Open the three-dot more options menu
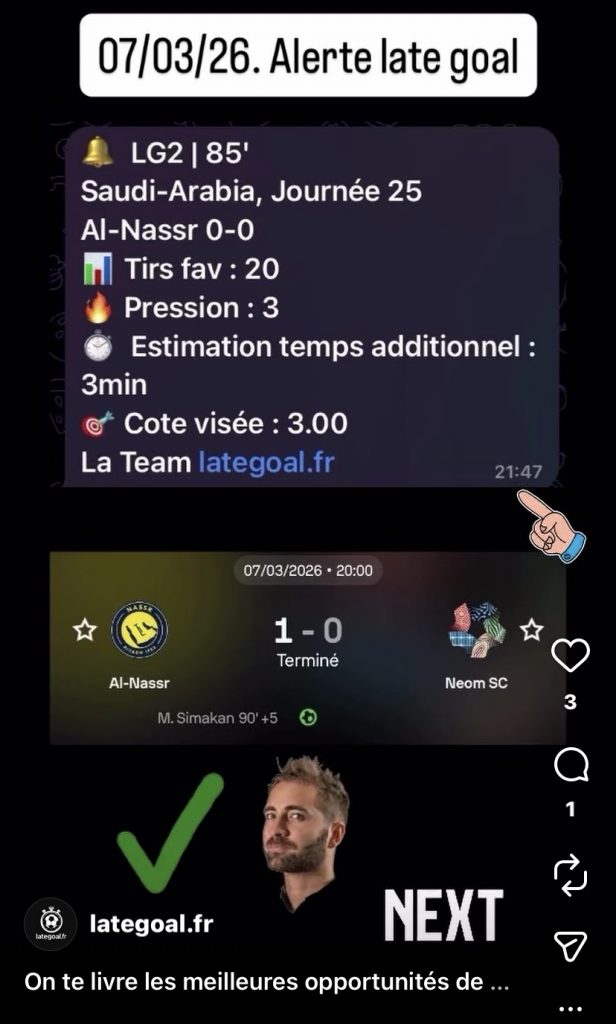Screen dimensions: 616x1024 pos(570,1007)
